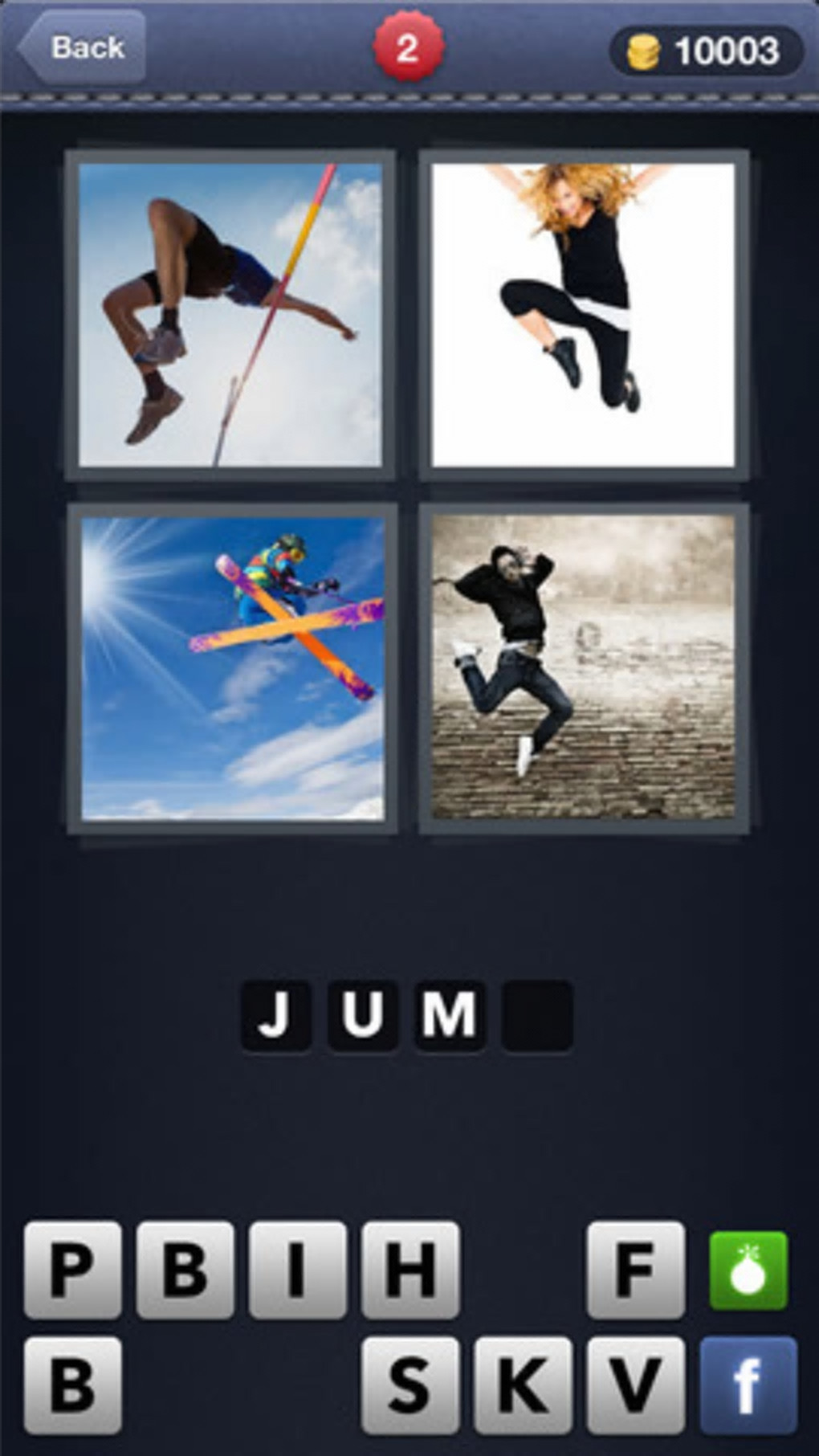This screenshot has height=1456, width=819.
Task: Enlarge the jumping blonde woman picture
Action: (583, 315)
